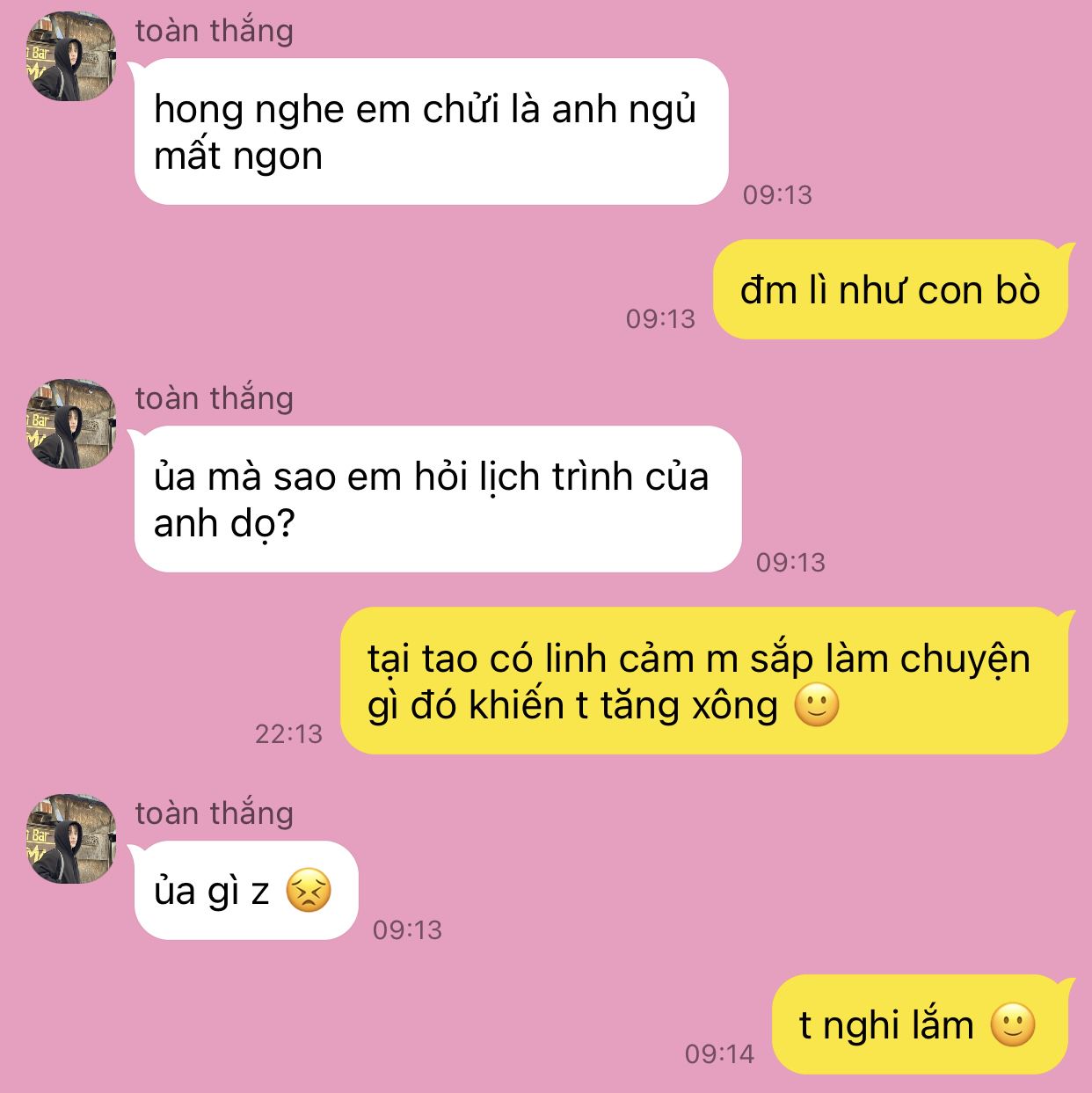This screenshot has width=1092, height=1093.
Task: Tap toàn thắng's avatar beside "ủa mà sao em hỏi"
Action: (x=70, y=424)
